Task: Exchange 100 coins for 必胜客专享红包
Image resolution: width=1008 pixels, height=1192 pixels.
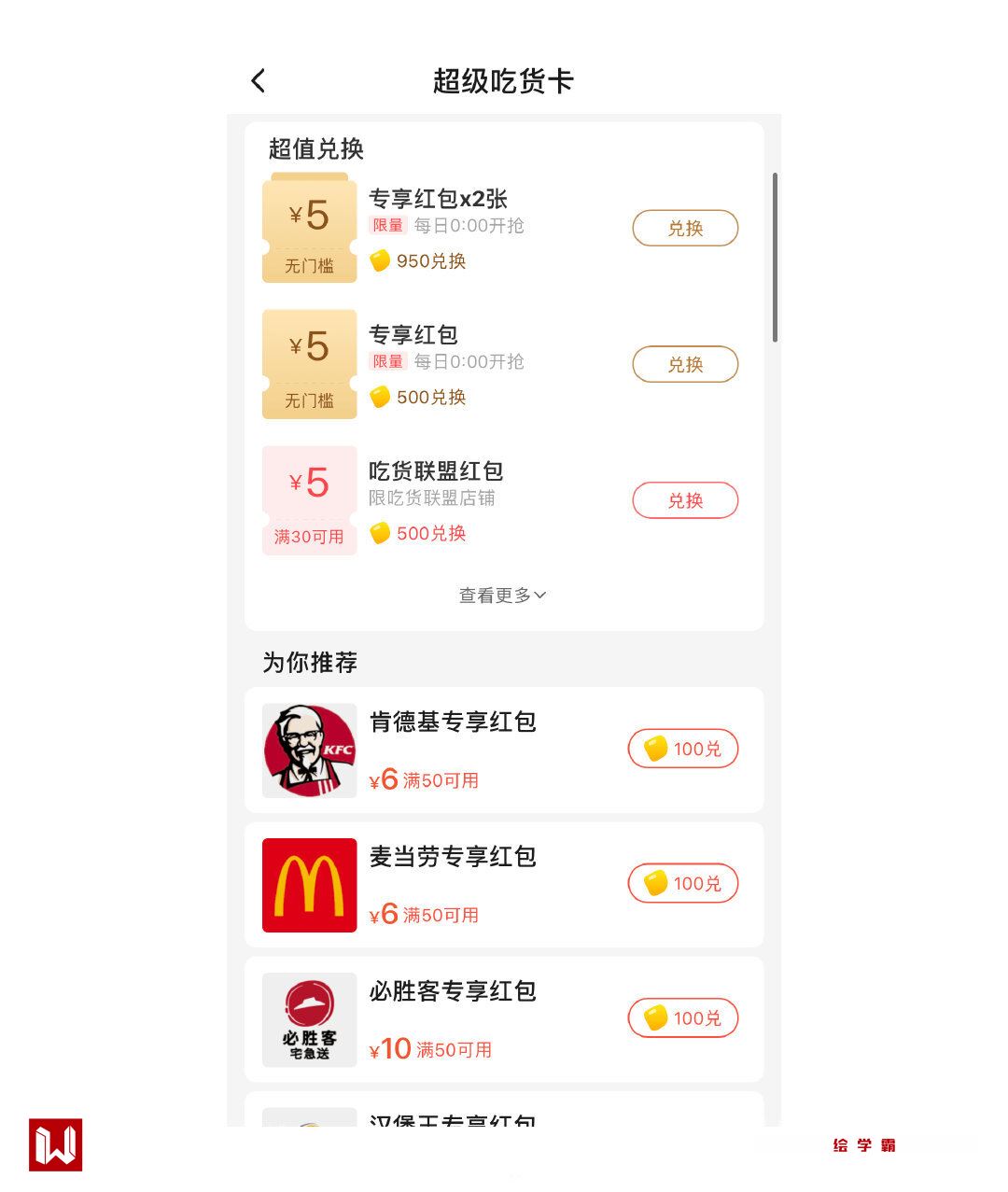Action: coord(683,1018)
